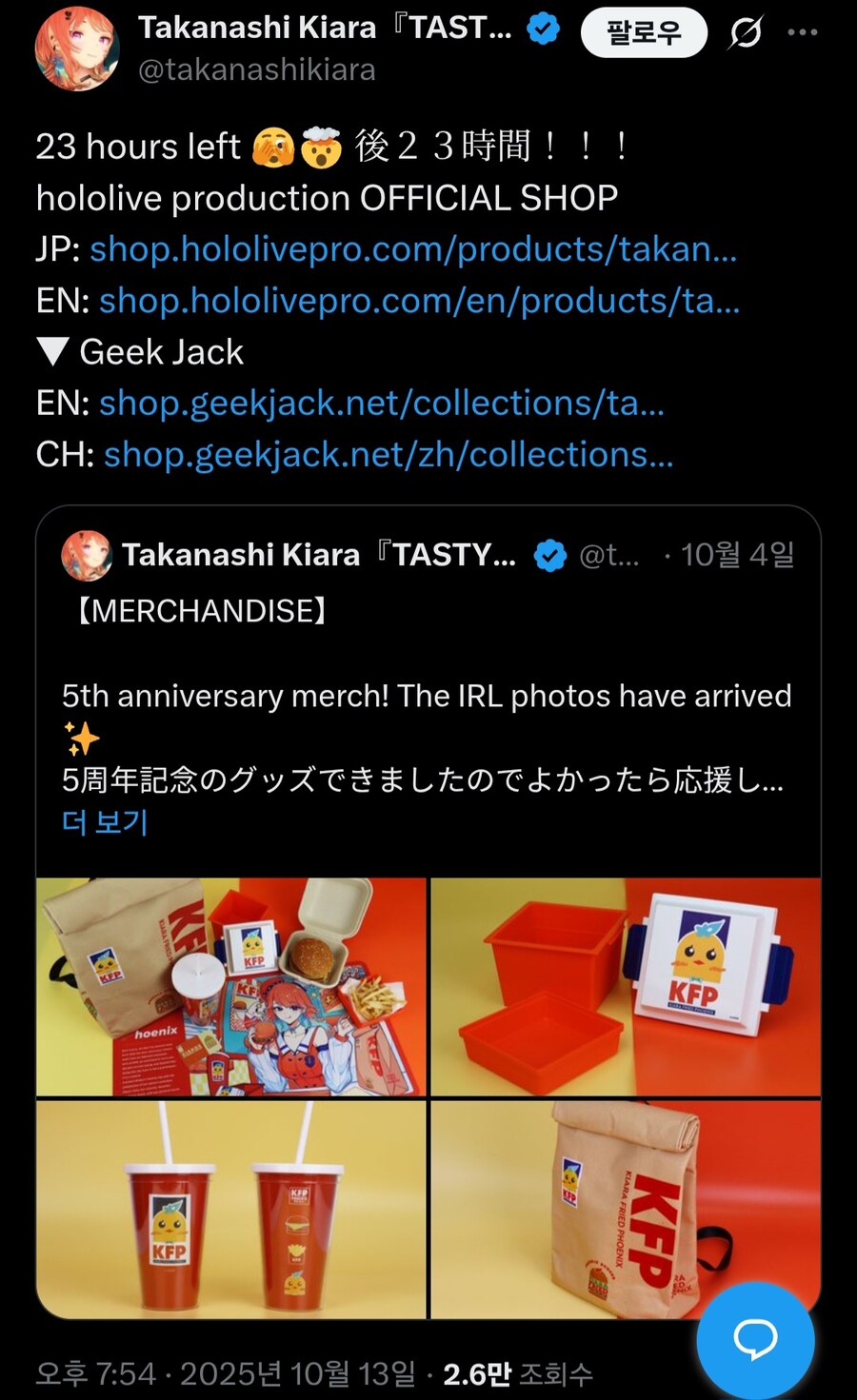Tap the blue floating reply button

click(755, 1340)
